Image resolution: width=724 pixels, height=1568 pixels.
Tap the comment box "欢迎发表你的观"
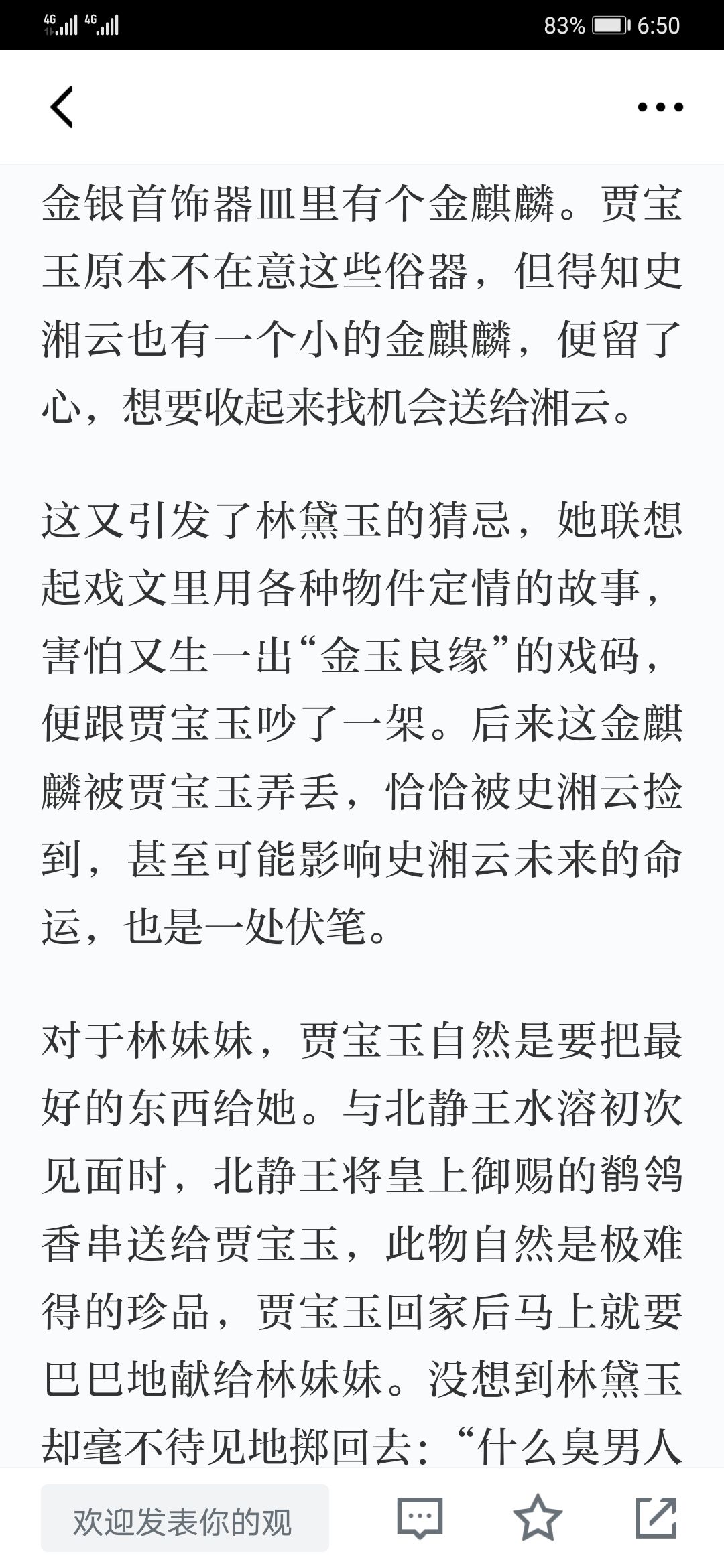point(185,1518)
